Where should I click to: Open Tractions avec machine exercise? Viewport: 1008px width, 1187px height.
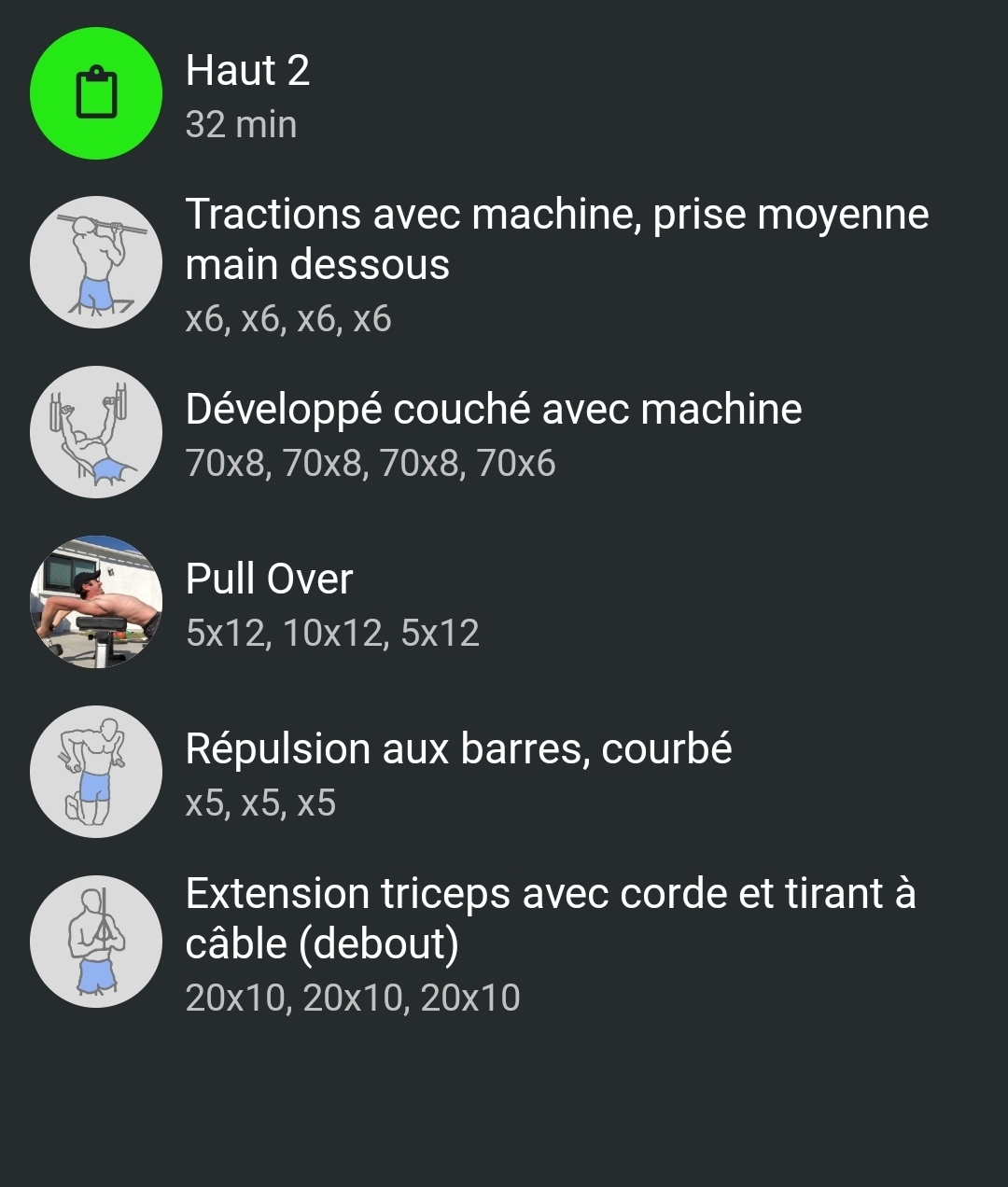point(556,264)
